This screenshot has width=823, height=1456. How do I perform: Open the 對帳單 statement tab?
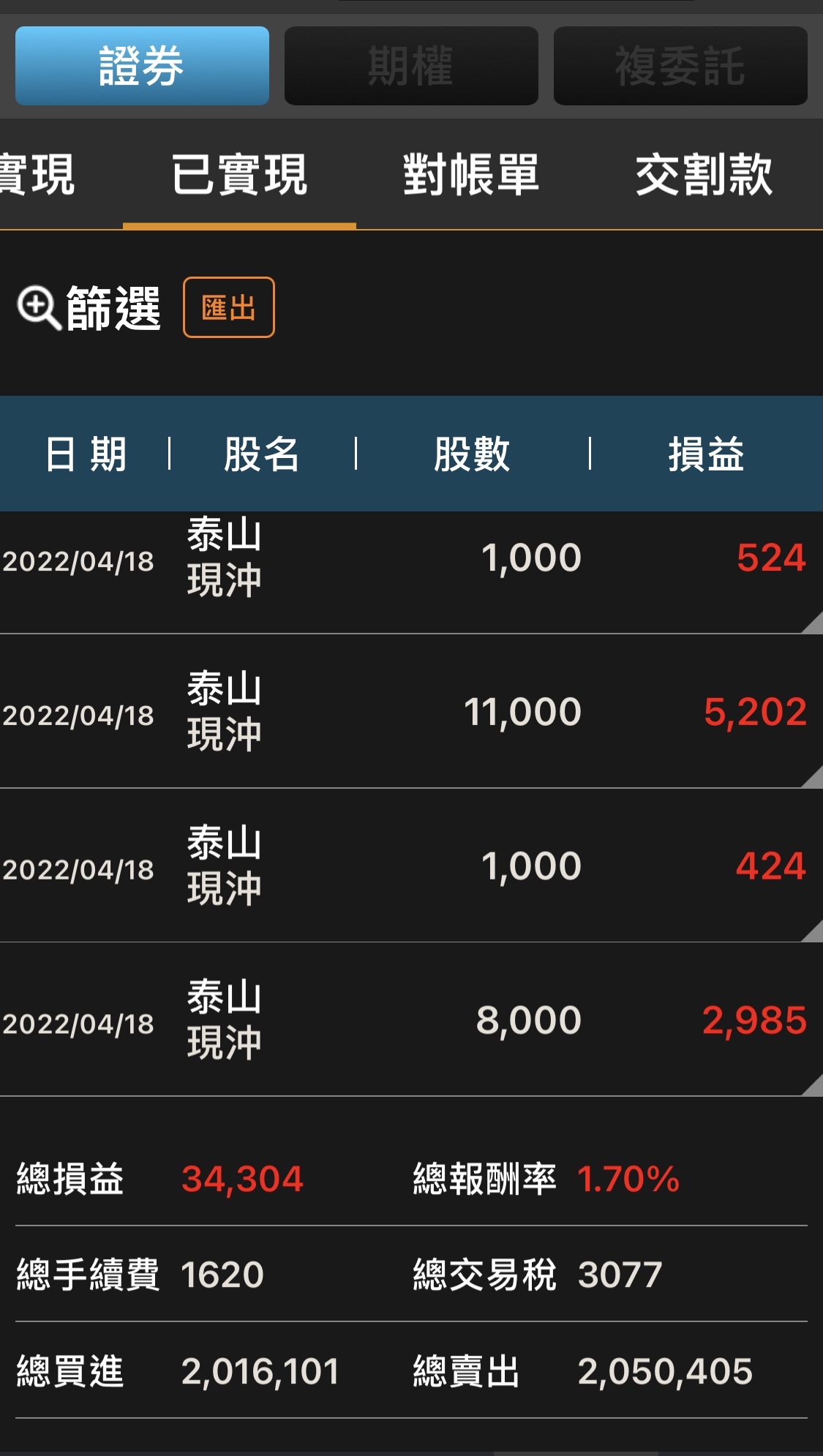point(471,176)
